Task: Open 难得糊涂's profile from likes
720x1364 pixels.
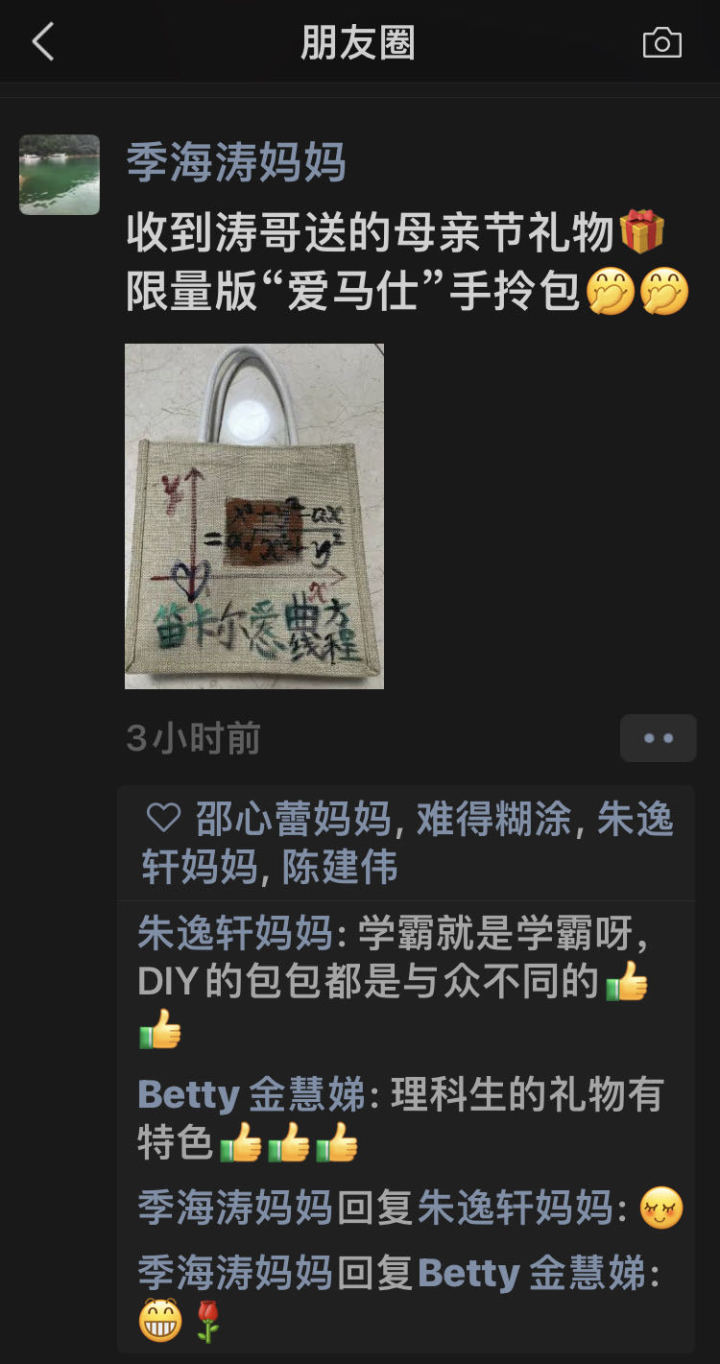Action: (x=494, y=819)
